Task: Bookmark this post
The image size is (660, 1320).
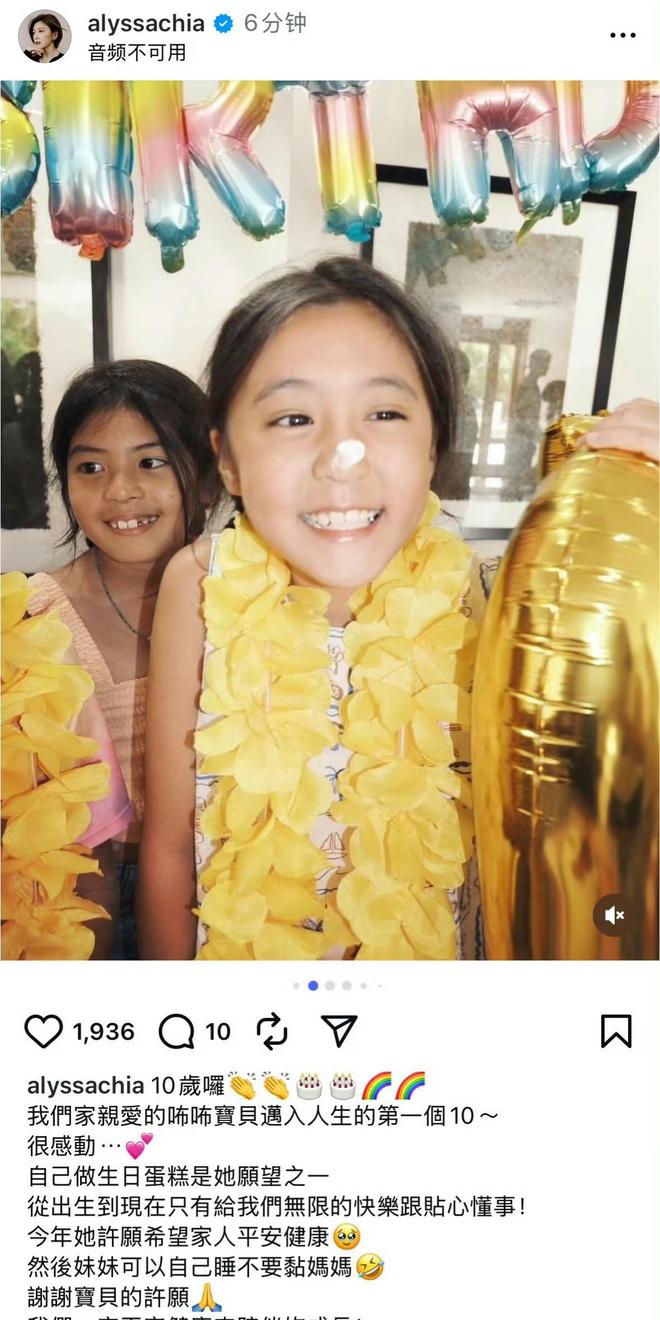Action: pos(616,1031)
